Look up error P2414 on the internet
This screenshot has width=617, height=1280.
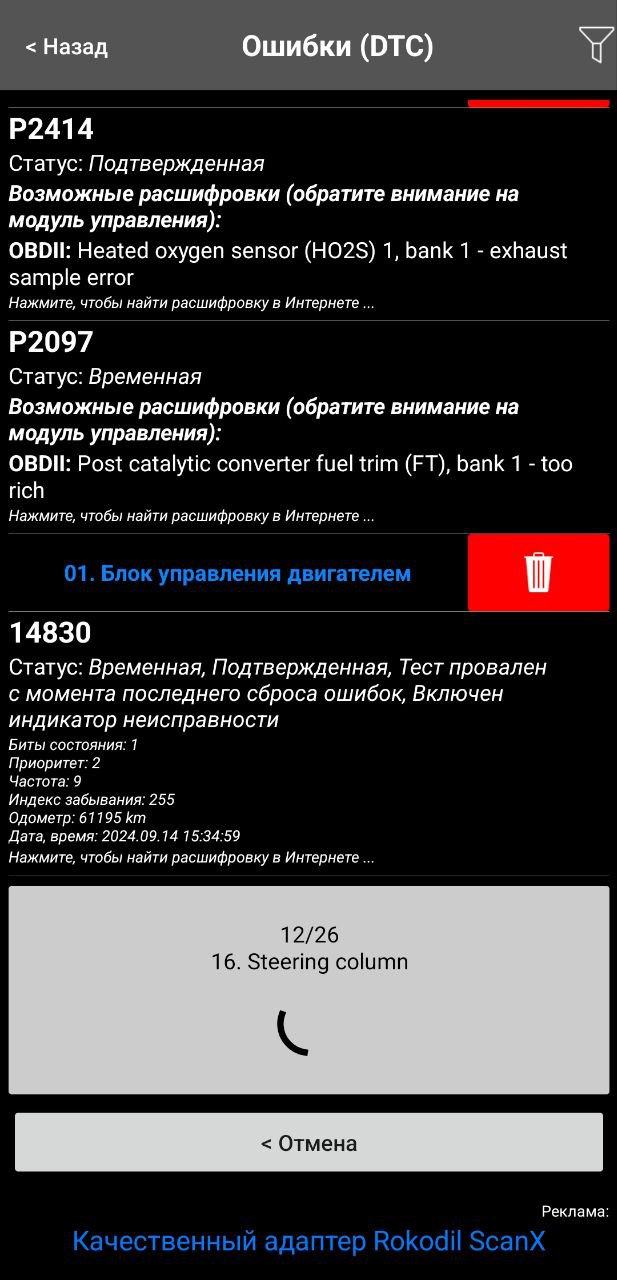(x=192, y=303)
